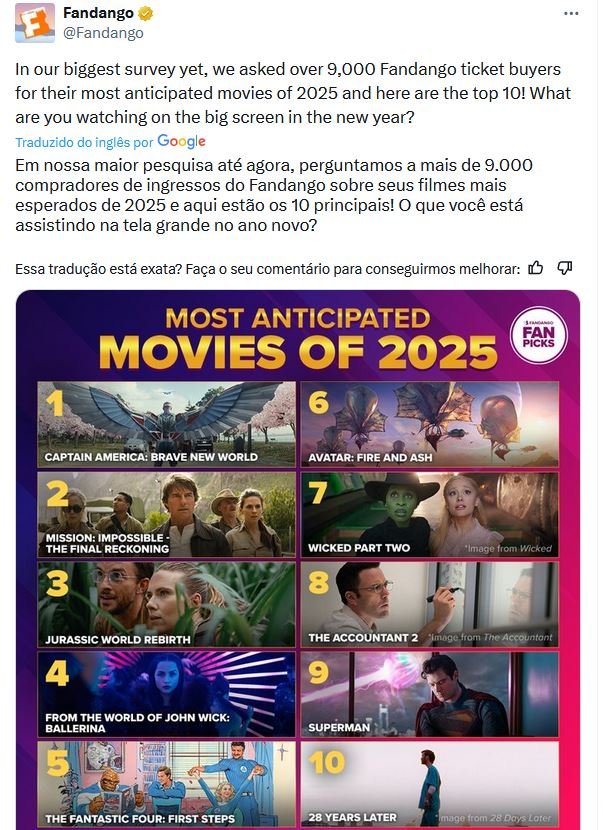Rate the translation with thumbs down
Screen dimensions: 603x830
[x=565, y=268]
